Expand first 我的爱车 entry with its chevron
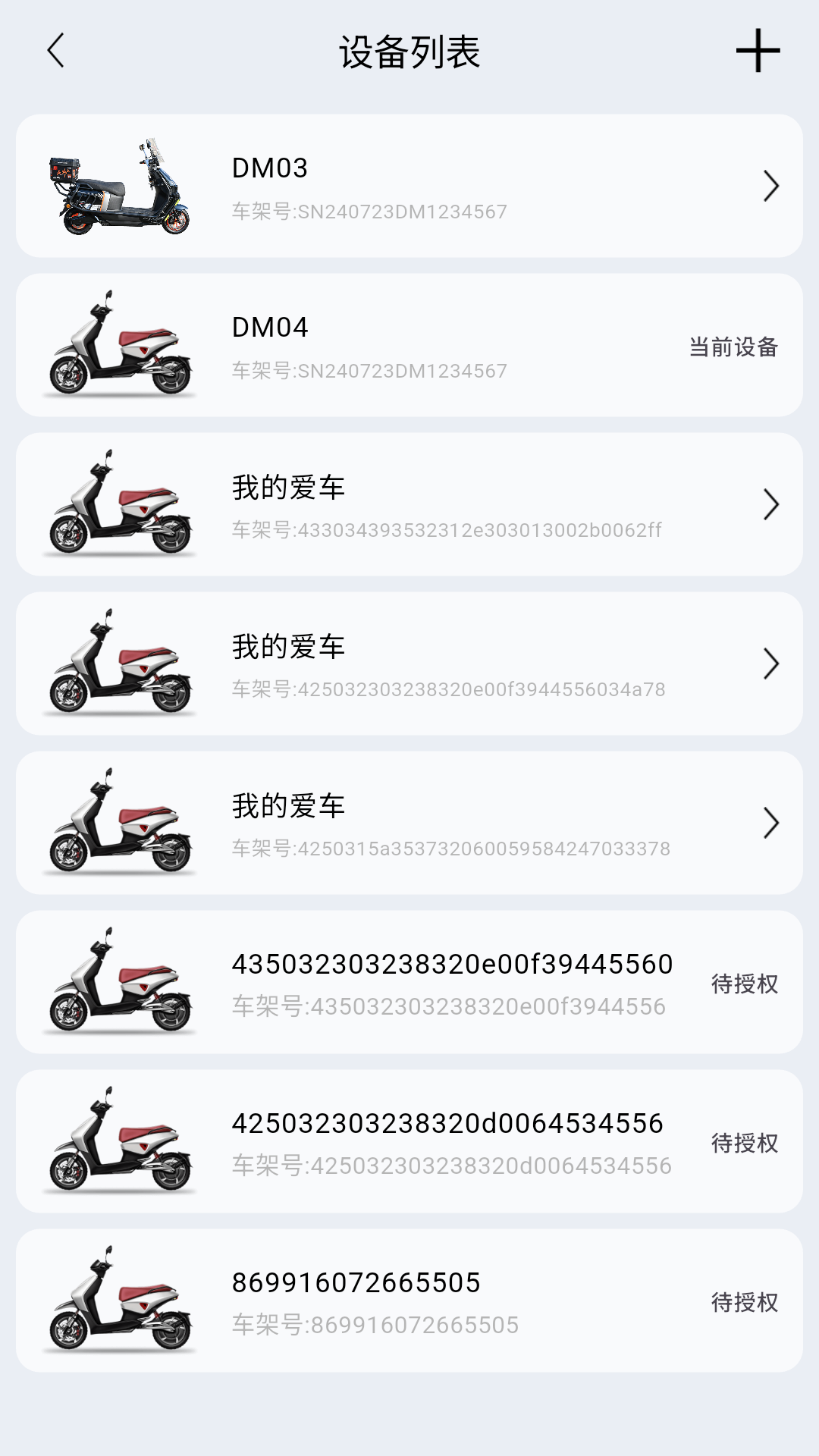Image resolution: width=819 pixels, height=1456 pixels. (771, 506)
